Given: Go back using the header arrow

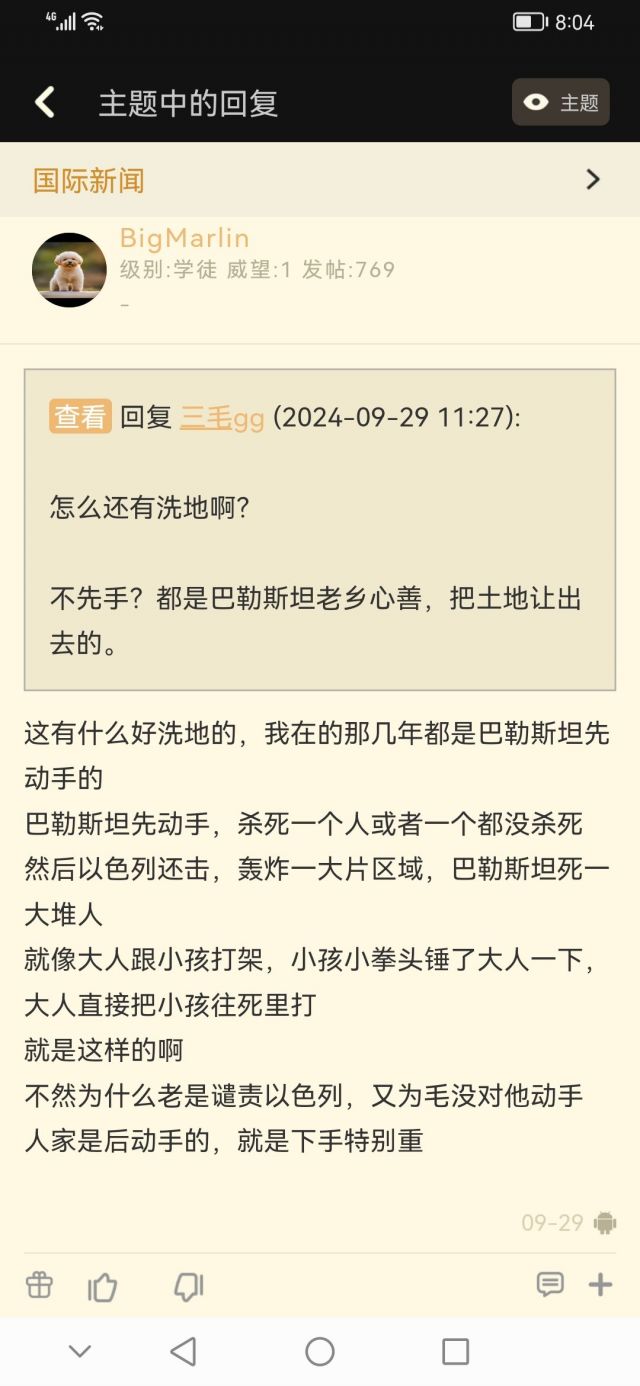Looking at the screenshot, I should pyautogui.click(x=45, y=102).
